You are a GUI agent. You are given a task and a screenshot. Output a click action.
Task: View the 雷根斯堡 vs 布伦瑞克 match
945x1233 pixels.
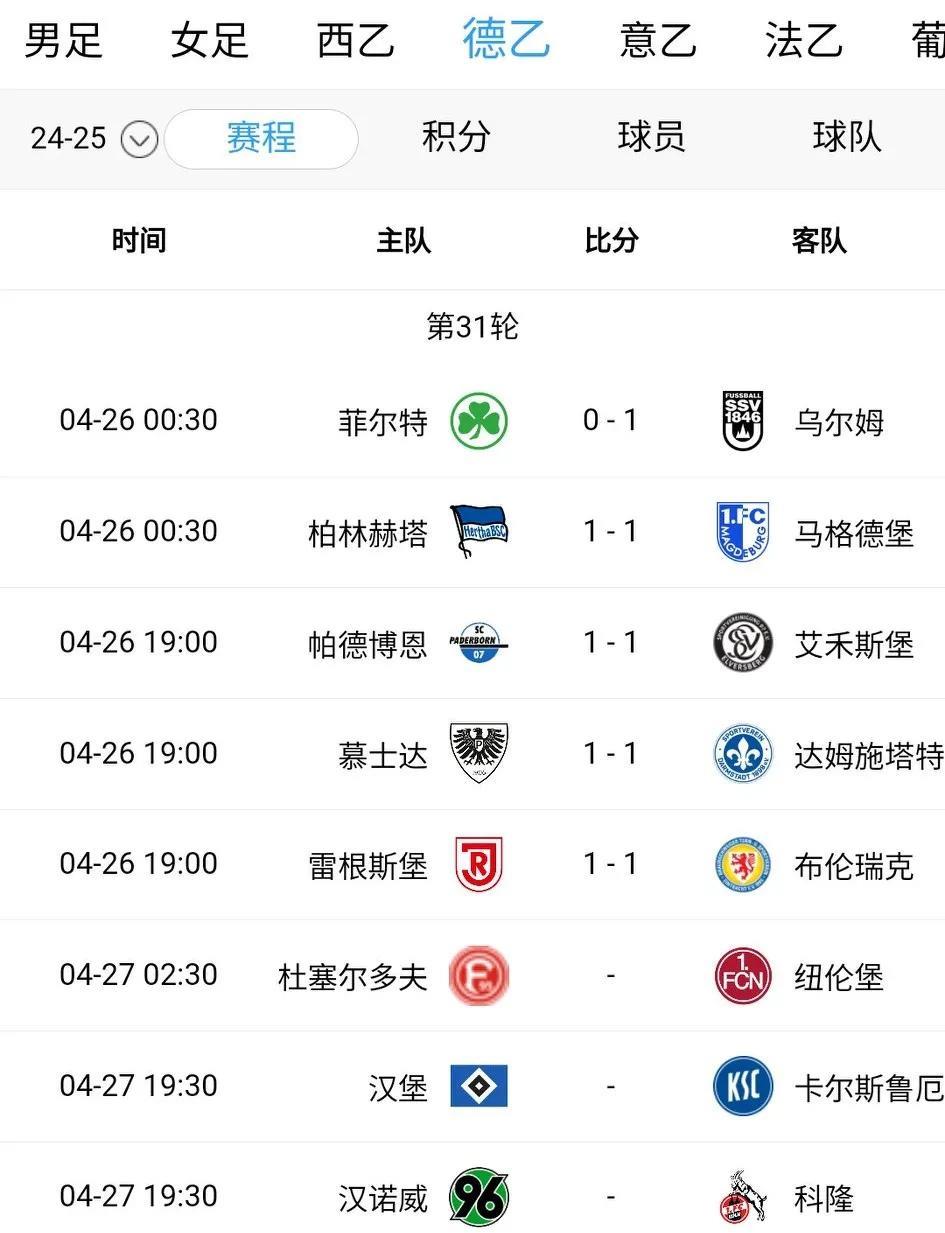coord(610,865)
